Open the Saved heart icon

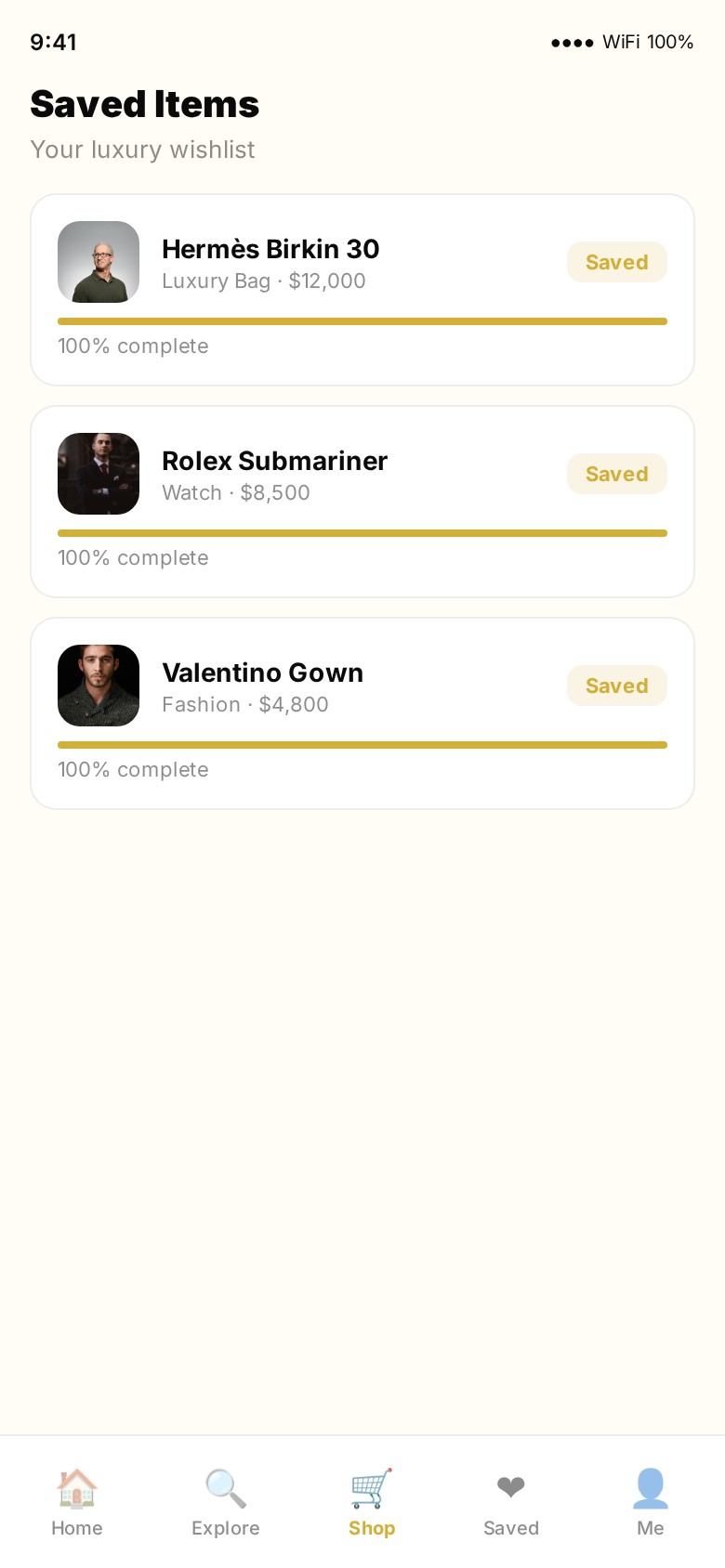point(510,1488)
